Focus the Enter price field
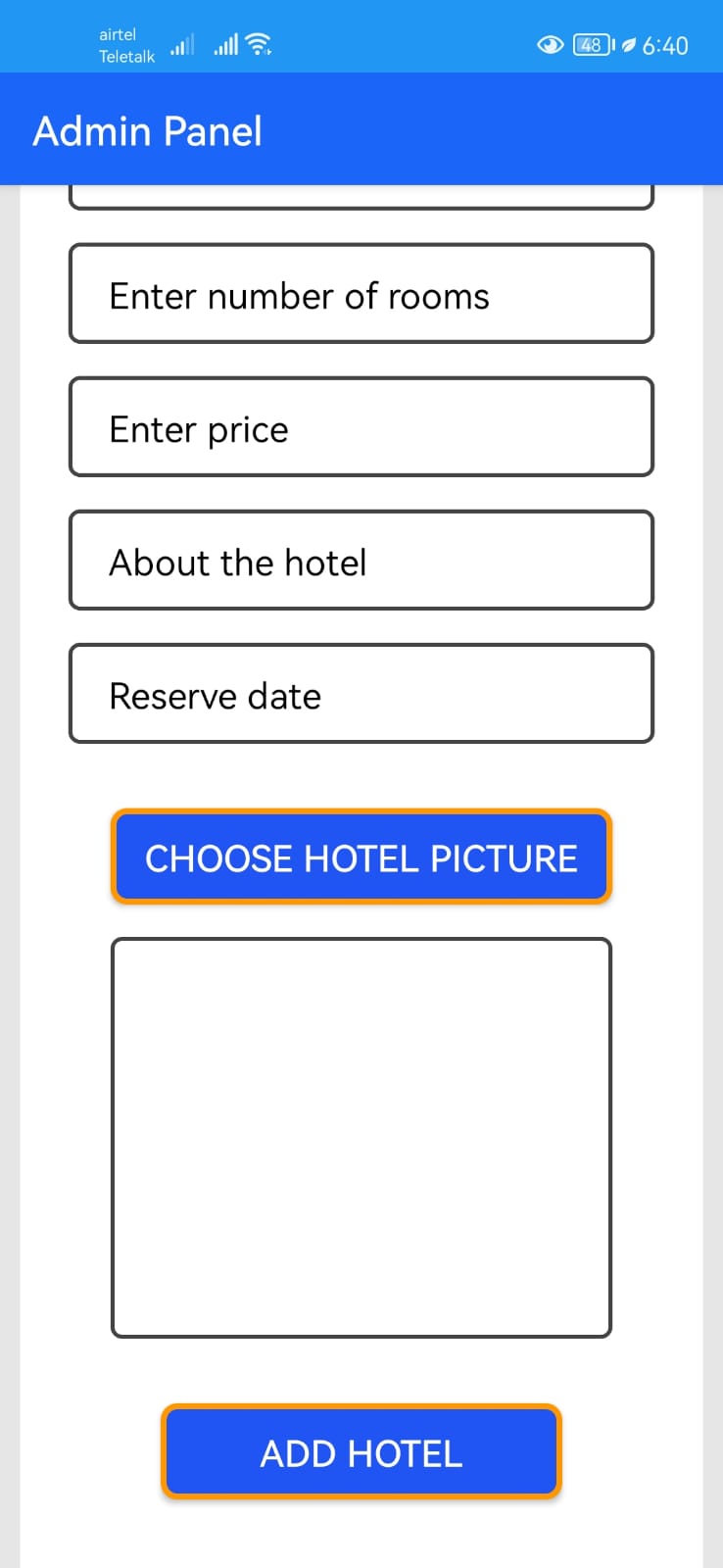Viewport: 723px width, 1568px height. tap(361, 427)
